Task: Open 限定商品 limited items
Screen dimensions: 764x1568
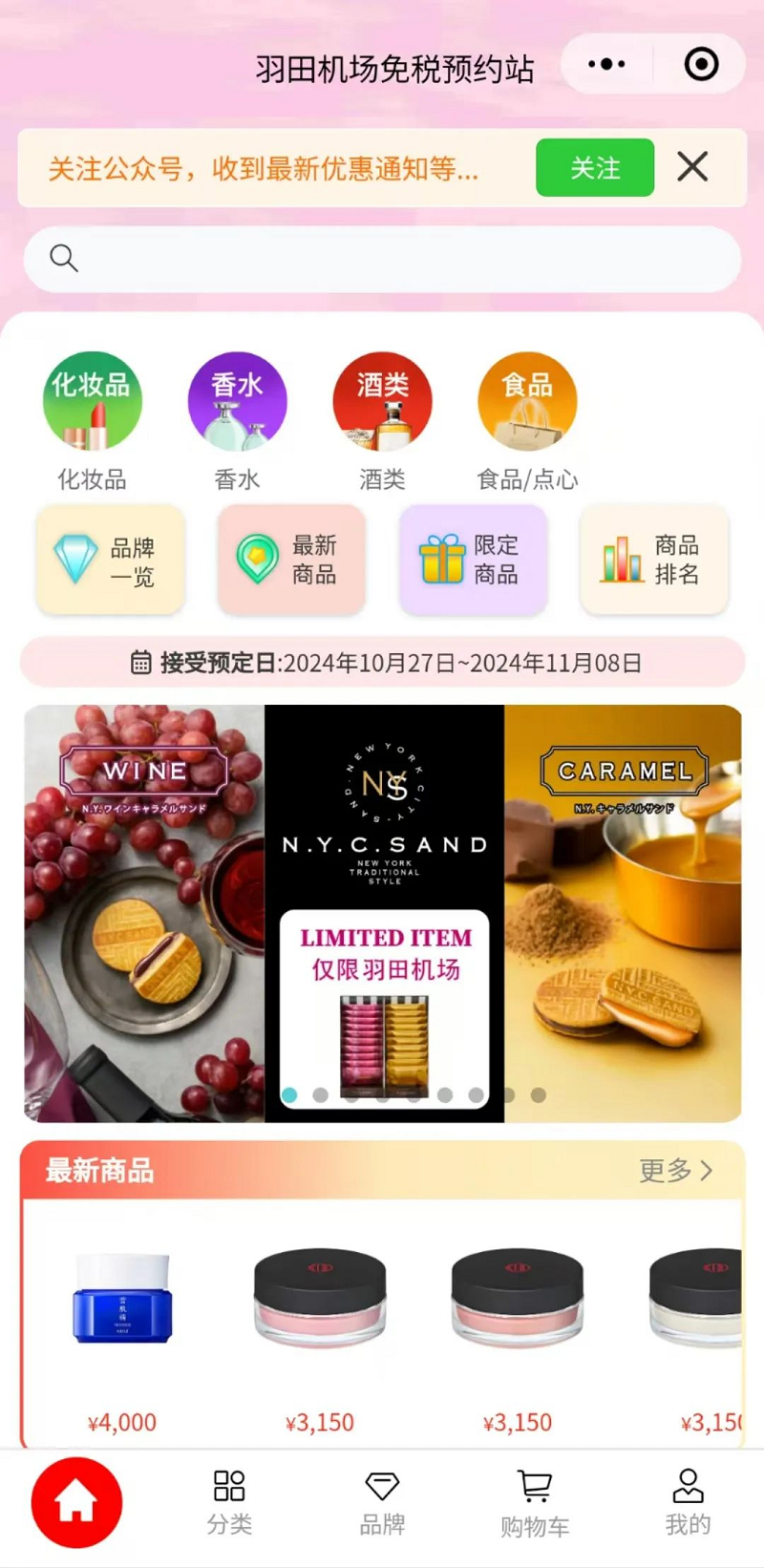Action: [x=473, y=561]
